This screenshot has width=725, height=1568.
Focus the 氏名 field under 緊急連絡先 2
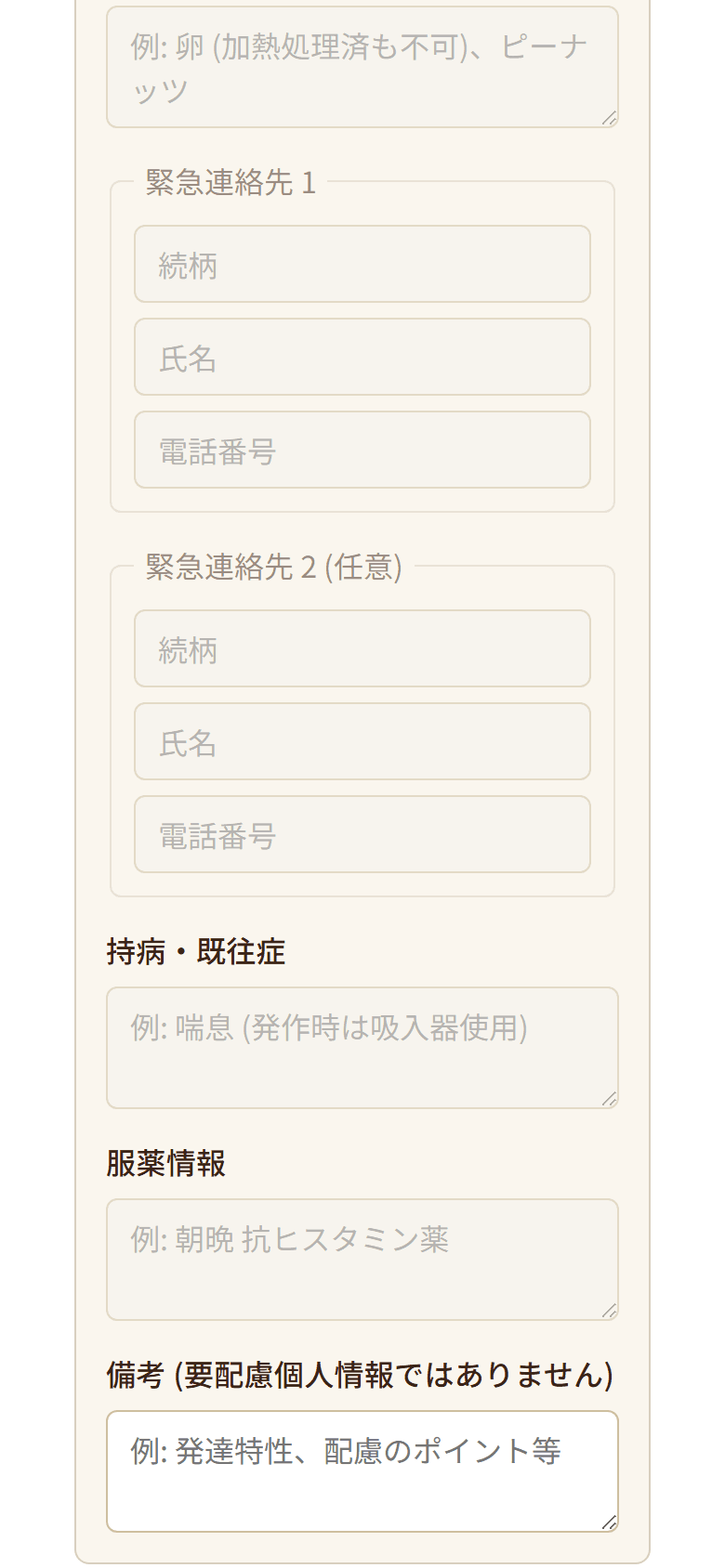coord(362,741)
